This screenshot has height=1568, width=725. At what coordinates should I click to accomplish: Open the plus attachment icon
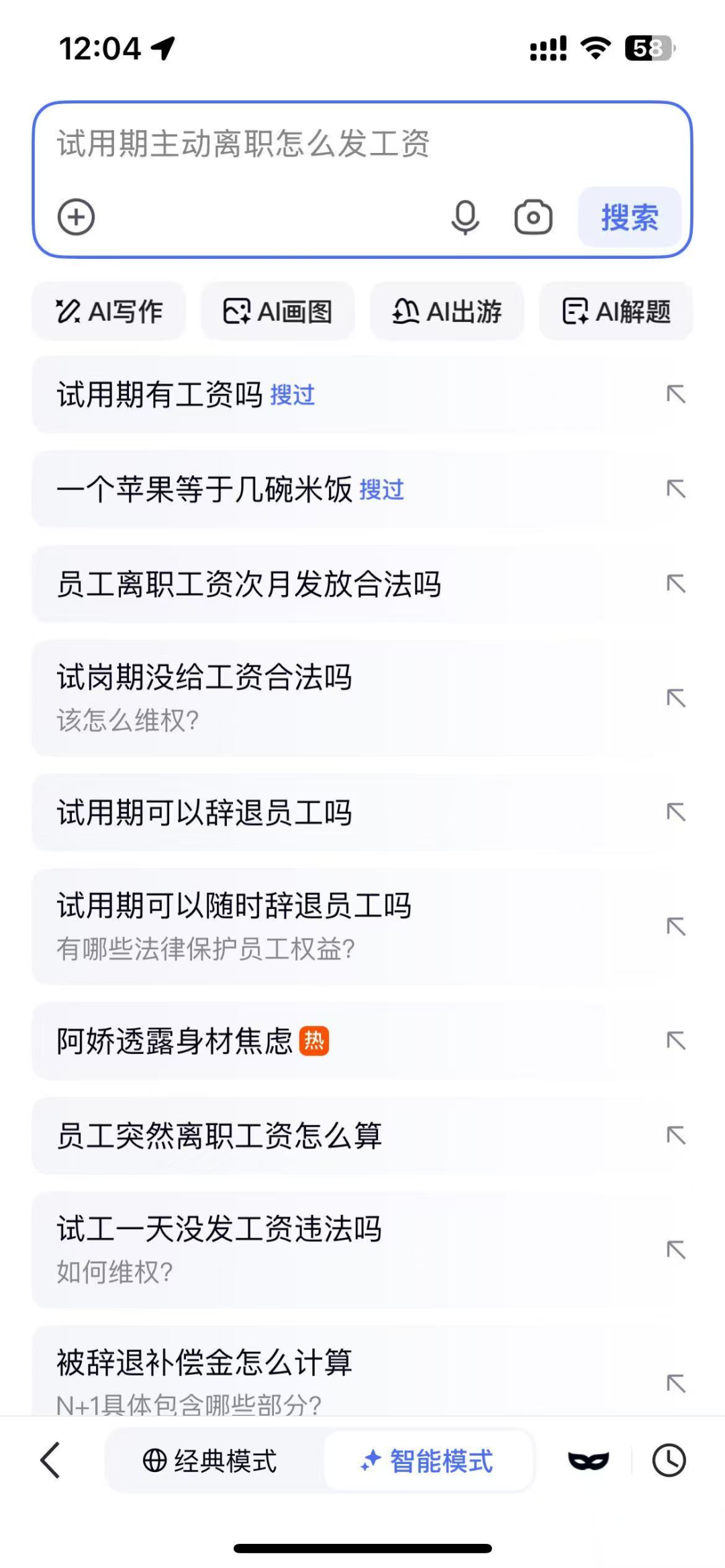click(76, 217)
